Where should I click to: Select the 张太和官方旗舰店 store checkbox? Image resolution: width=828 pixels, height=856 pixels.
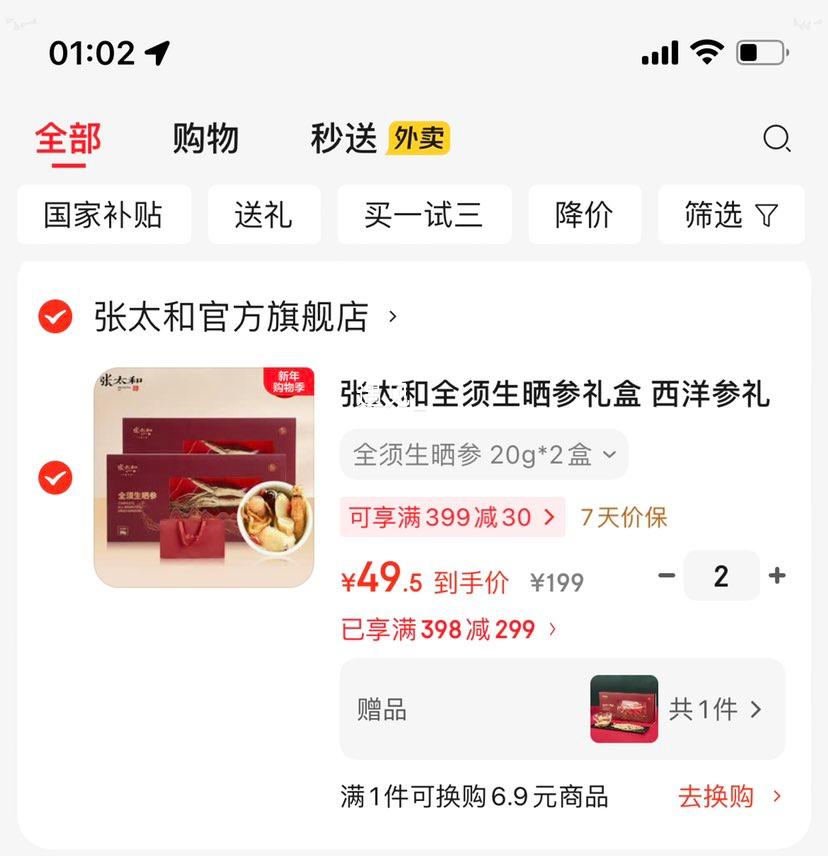tap(55, 315)
